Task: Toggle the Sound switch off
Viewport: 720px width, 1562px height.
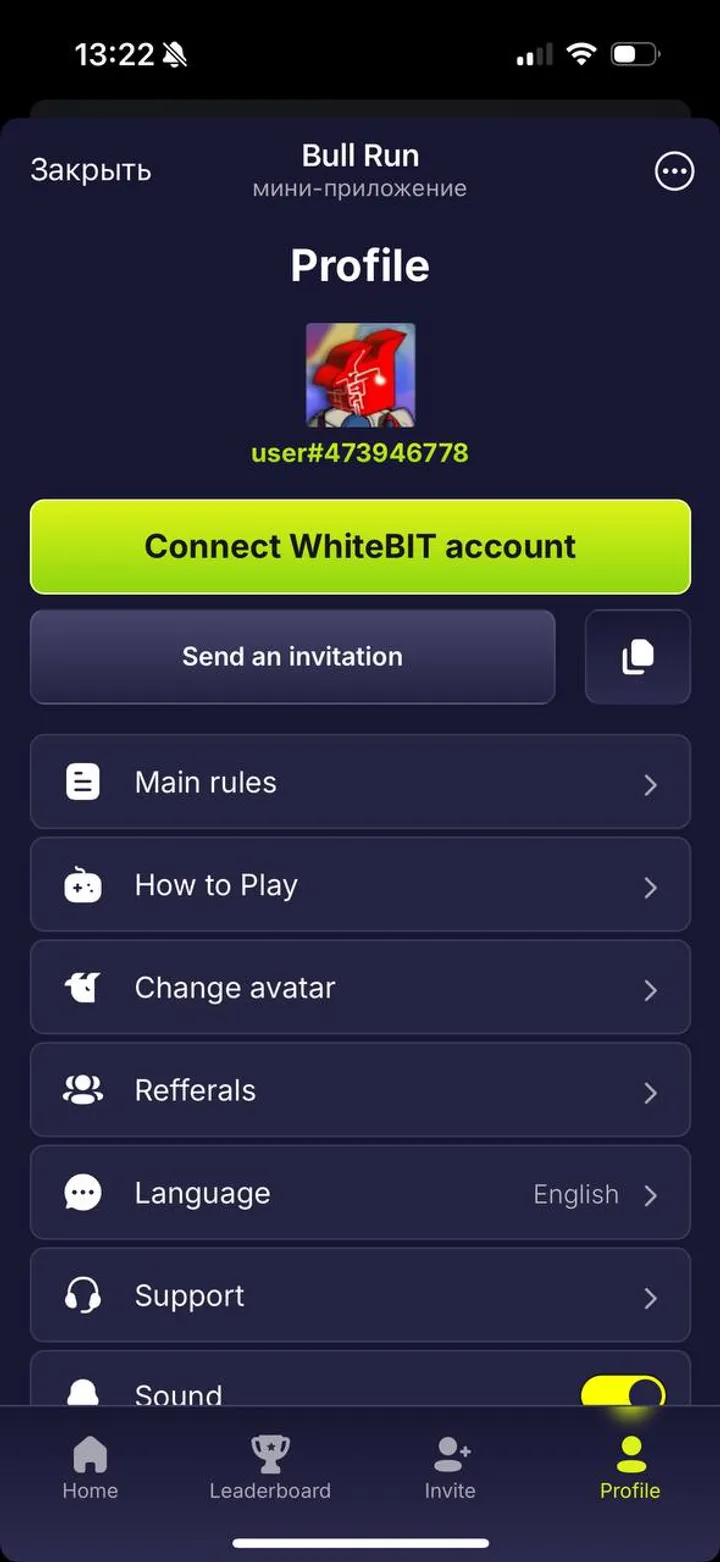Action: (x=625, y=1390)
